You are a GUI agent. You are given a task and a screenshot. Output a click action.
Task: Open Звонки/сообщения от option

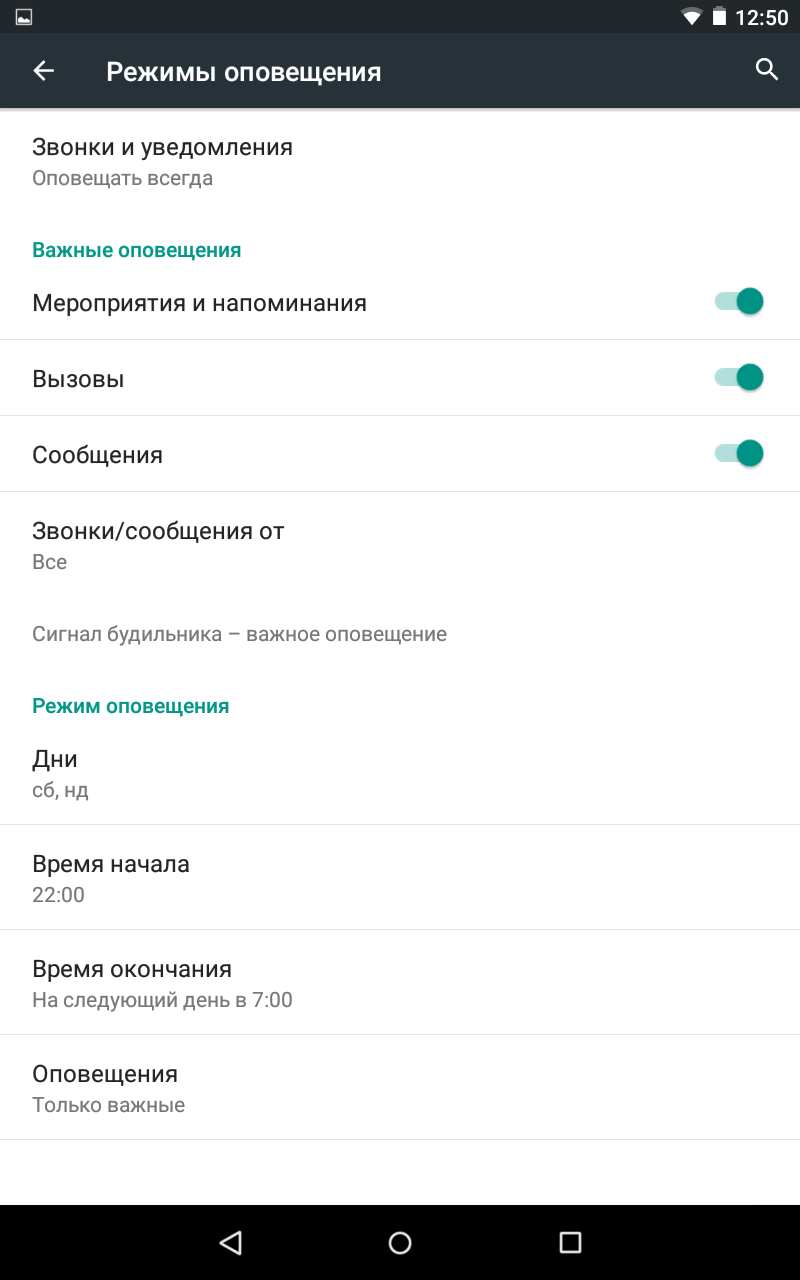pos(400,545)
